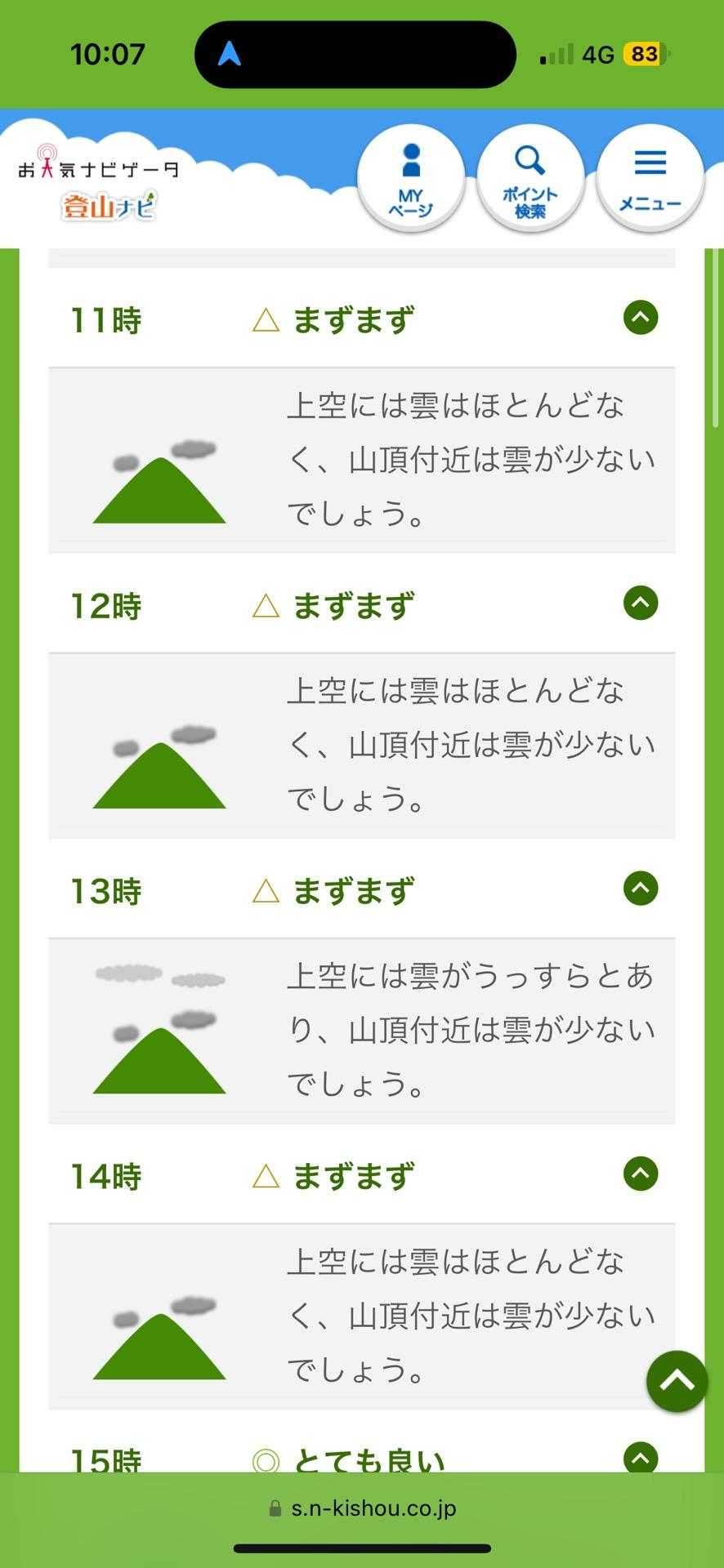Screen dimensions: 724x1568
Task: Collapse the 12時 forecast section
Action: pos(641,604)
